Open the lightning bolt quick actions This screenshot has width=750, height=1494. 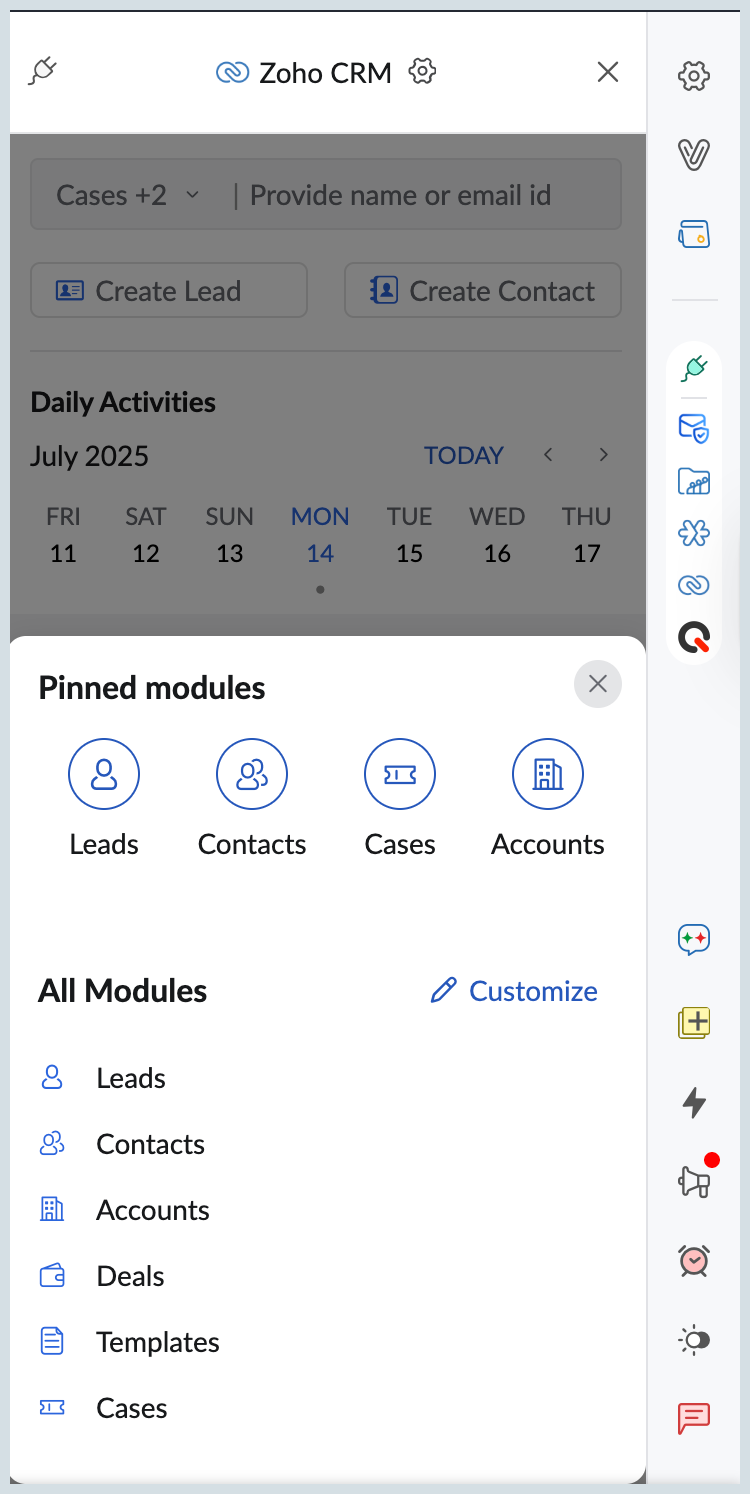tap(694, 1102)
